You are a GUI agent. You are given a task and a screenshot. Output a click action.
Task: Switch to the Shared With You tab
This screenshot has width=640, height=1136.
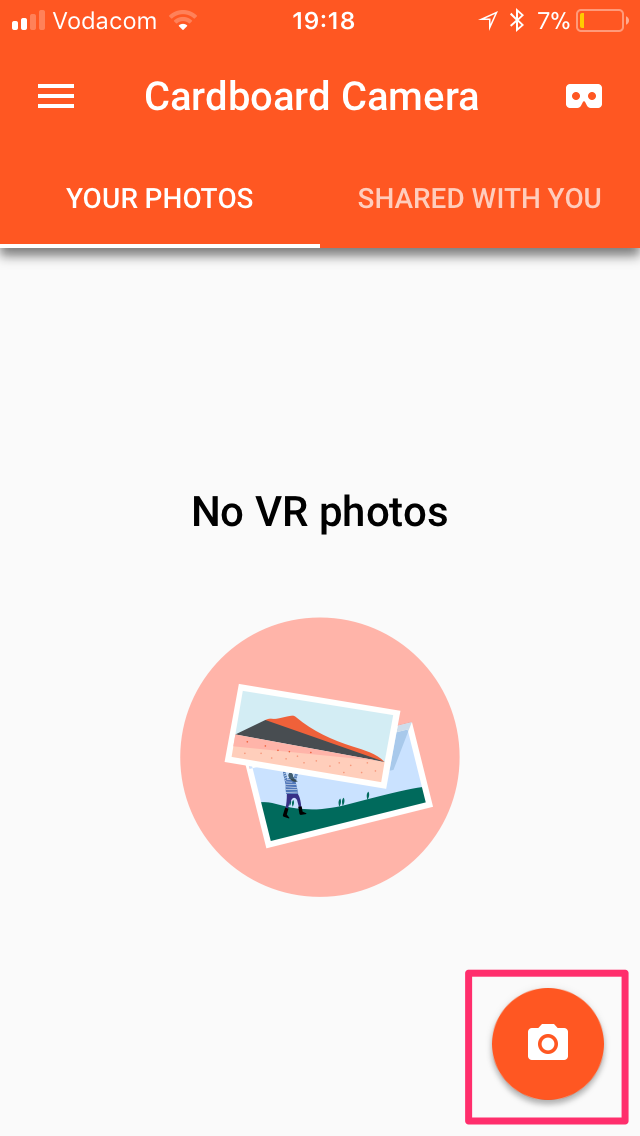(480, 198)
